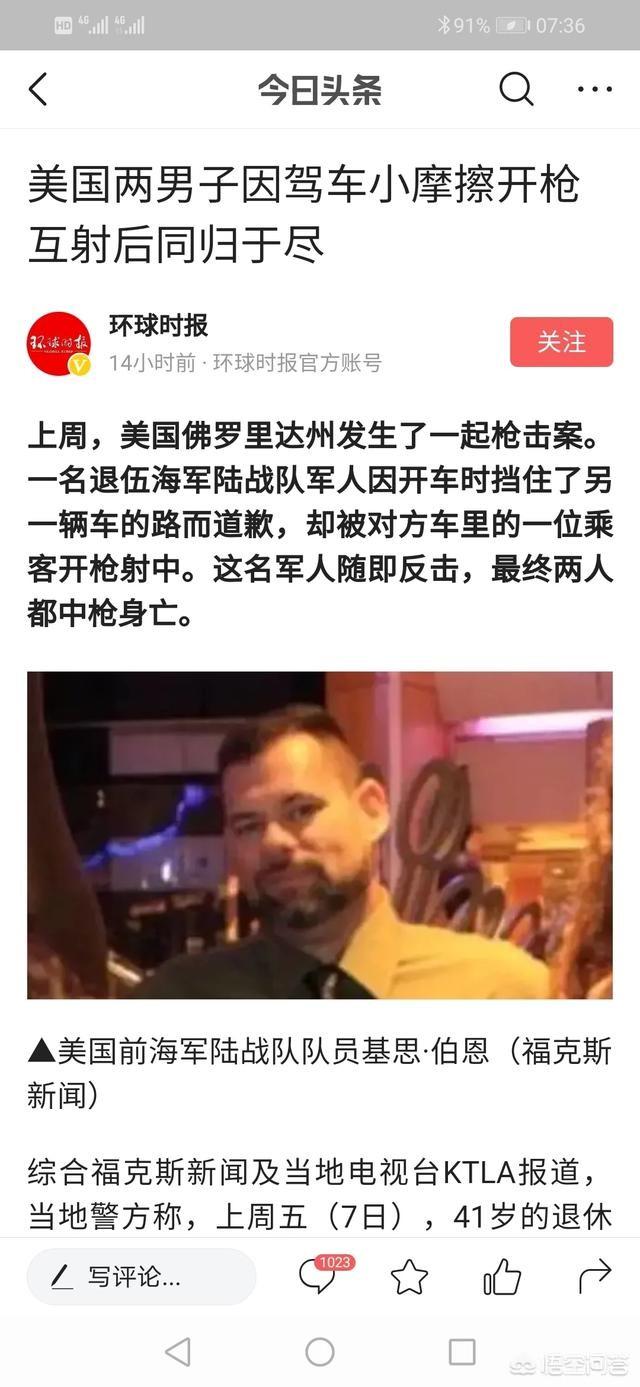This screenshot has height=1387, width=640.
Task: Open search in the header
Action: coord(516,90)
